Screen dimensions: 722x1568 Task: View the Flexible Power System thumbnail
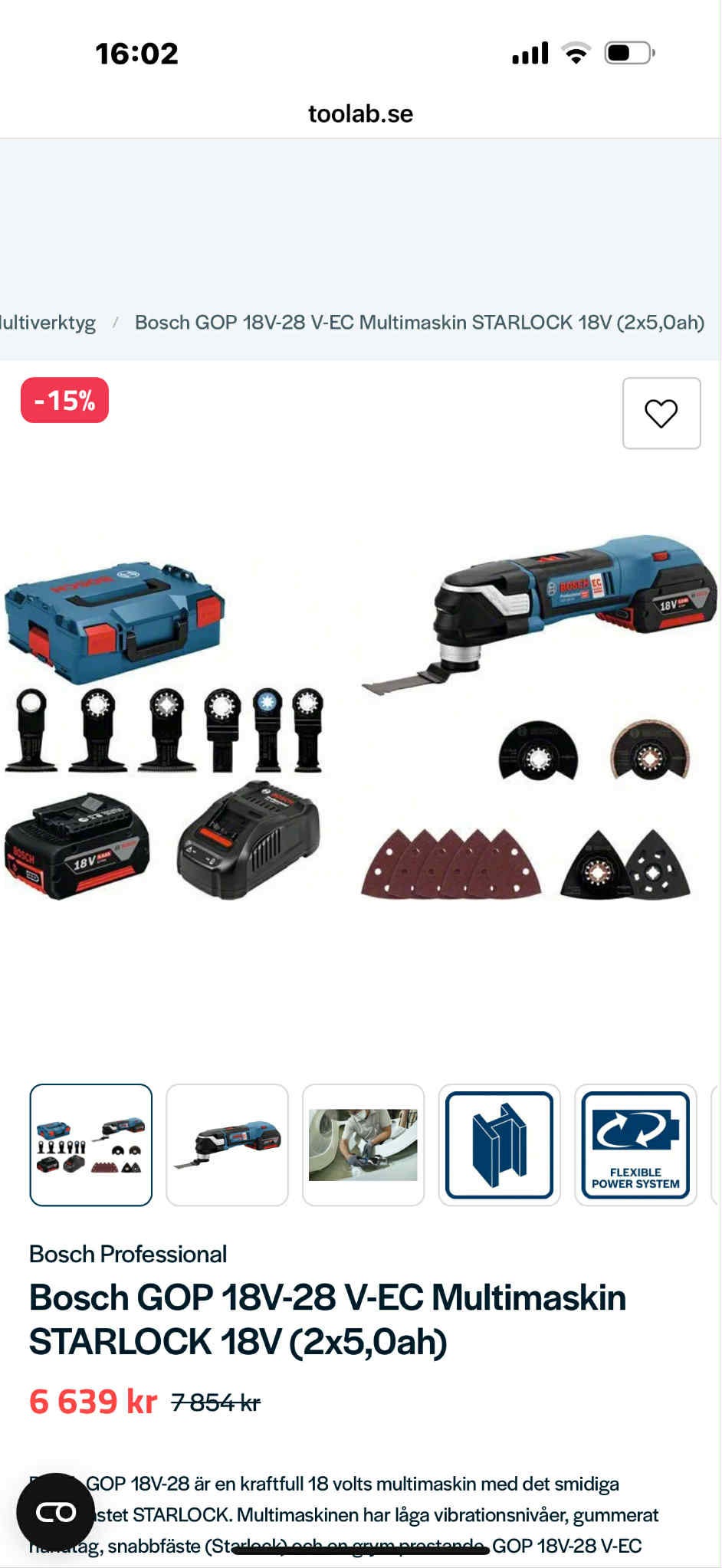click(635, 1144)
